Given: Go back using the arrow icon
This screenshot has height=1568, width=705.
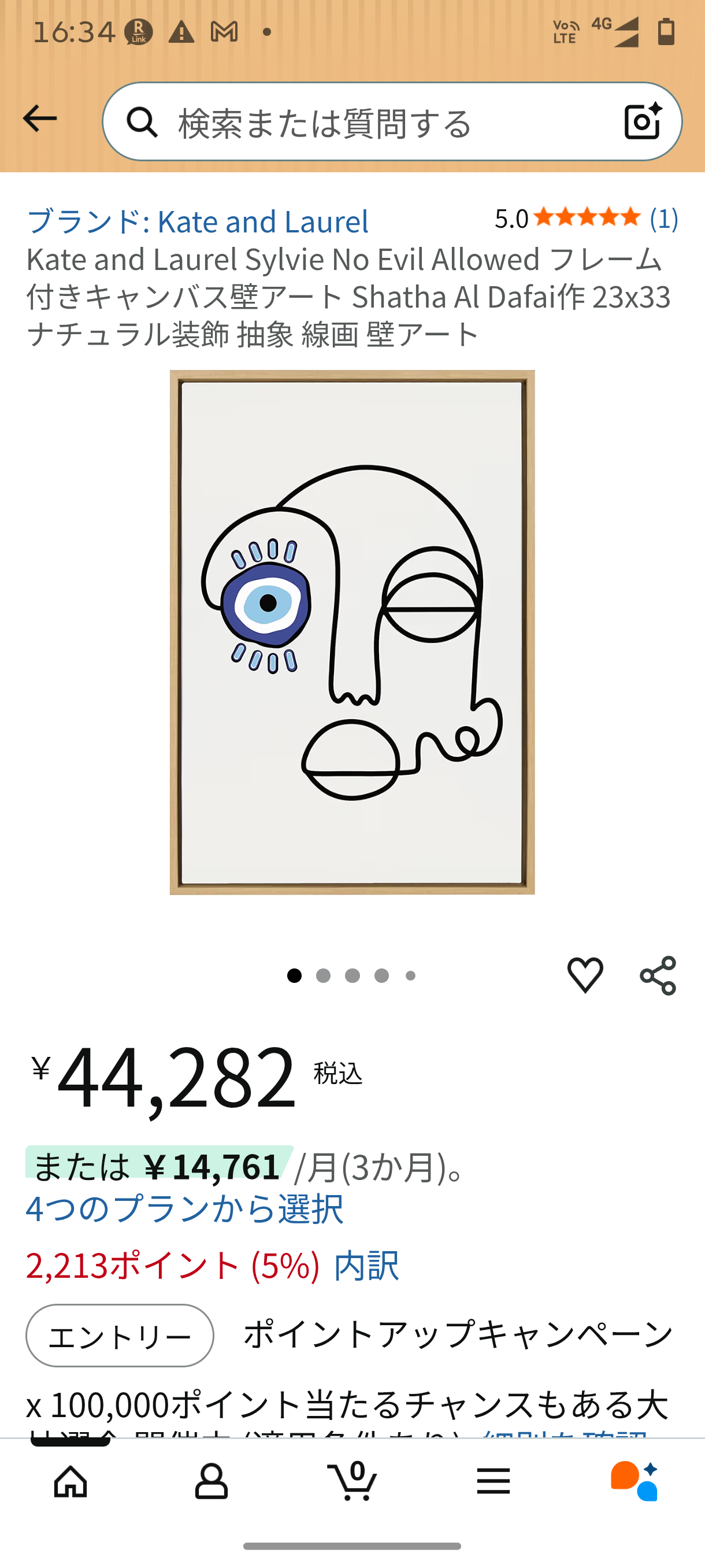Looking at the screenshot, I should click(x=39, y=119).
